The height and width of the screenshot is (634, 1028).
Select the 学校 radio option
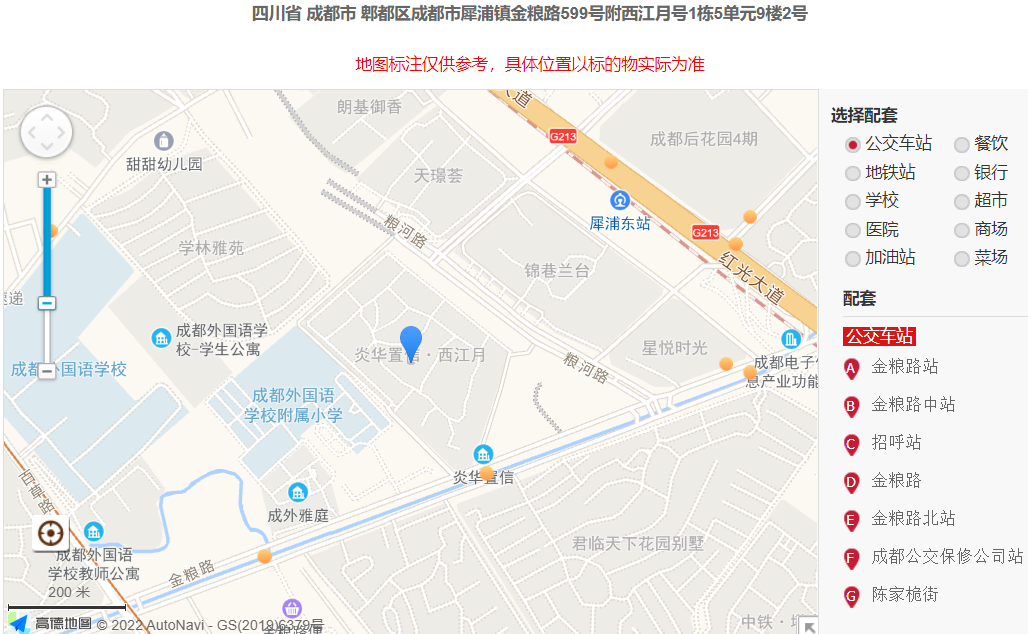click(853, 201)
